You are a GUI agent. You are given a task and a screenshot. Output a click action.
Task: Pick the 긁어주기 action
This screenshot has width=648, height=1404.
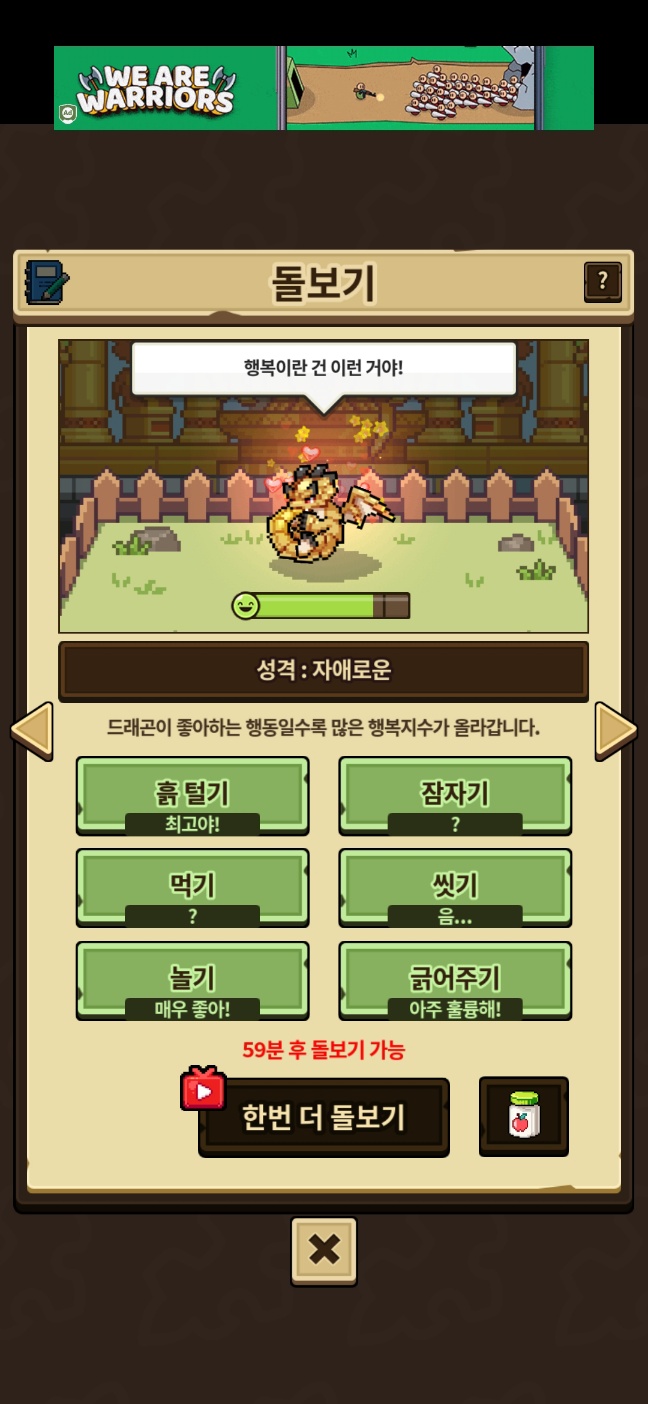point(455,981)
